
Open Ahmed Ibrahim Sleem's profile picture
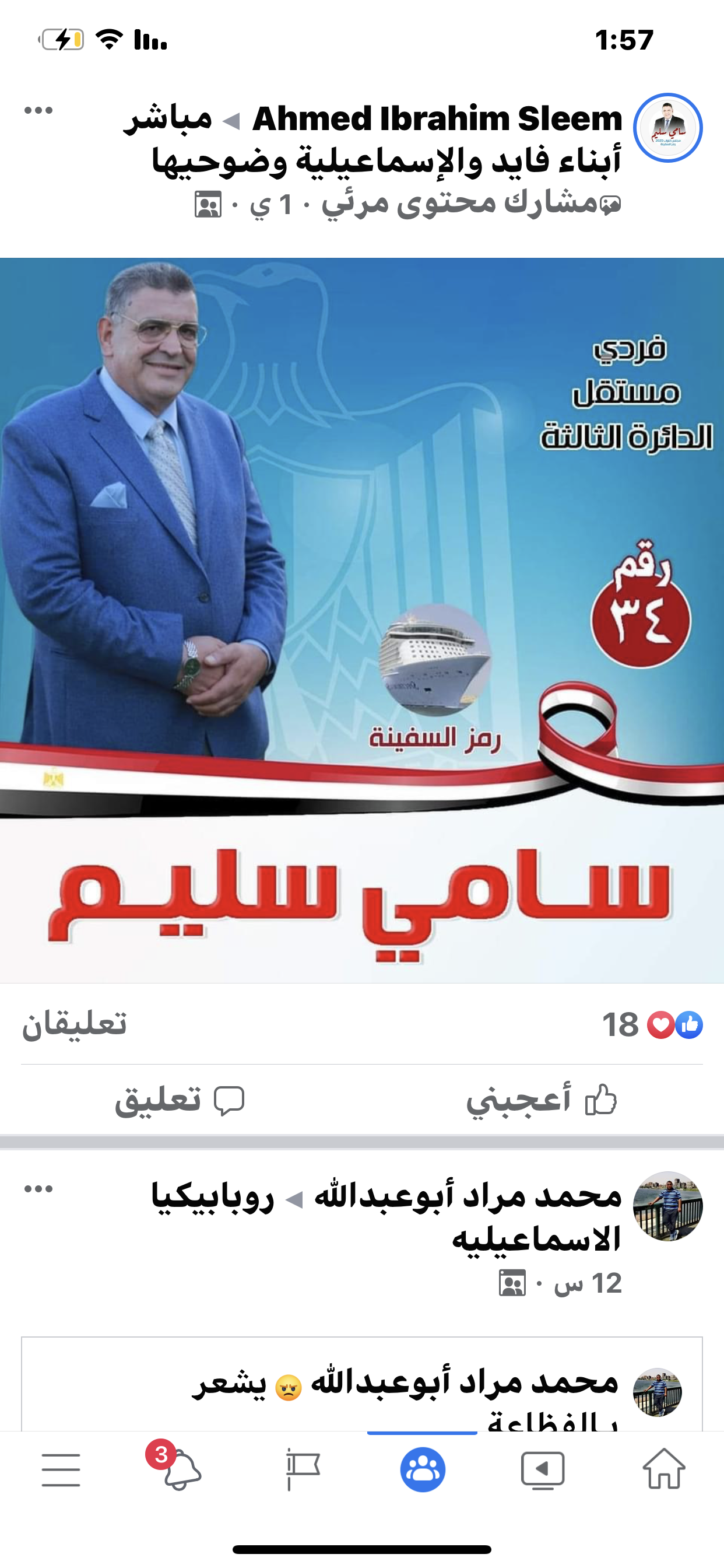(667, 128)
